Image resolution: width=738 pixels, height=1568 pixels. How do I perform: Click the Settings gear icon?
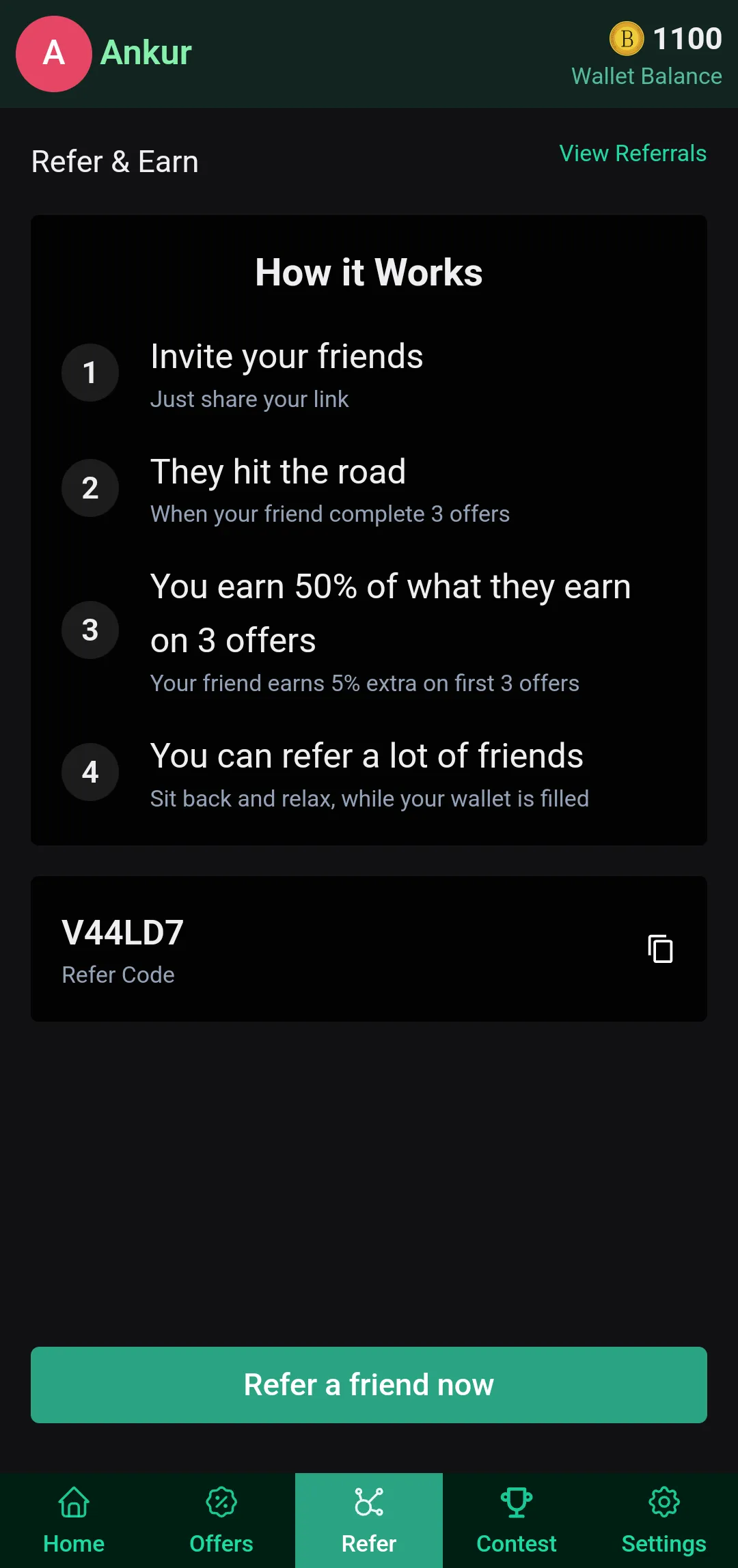coord(664,1502)
